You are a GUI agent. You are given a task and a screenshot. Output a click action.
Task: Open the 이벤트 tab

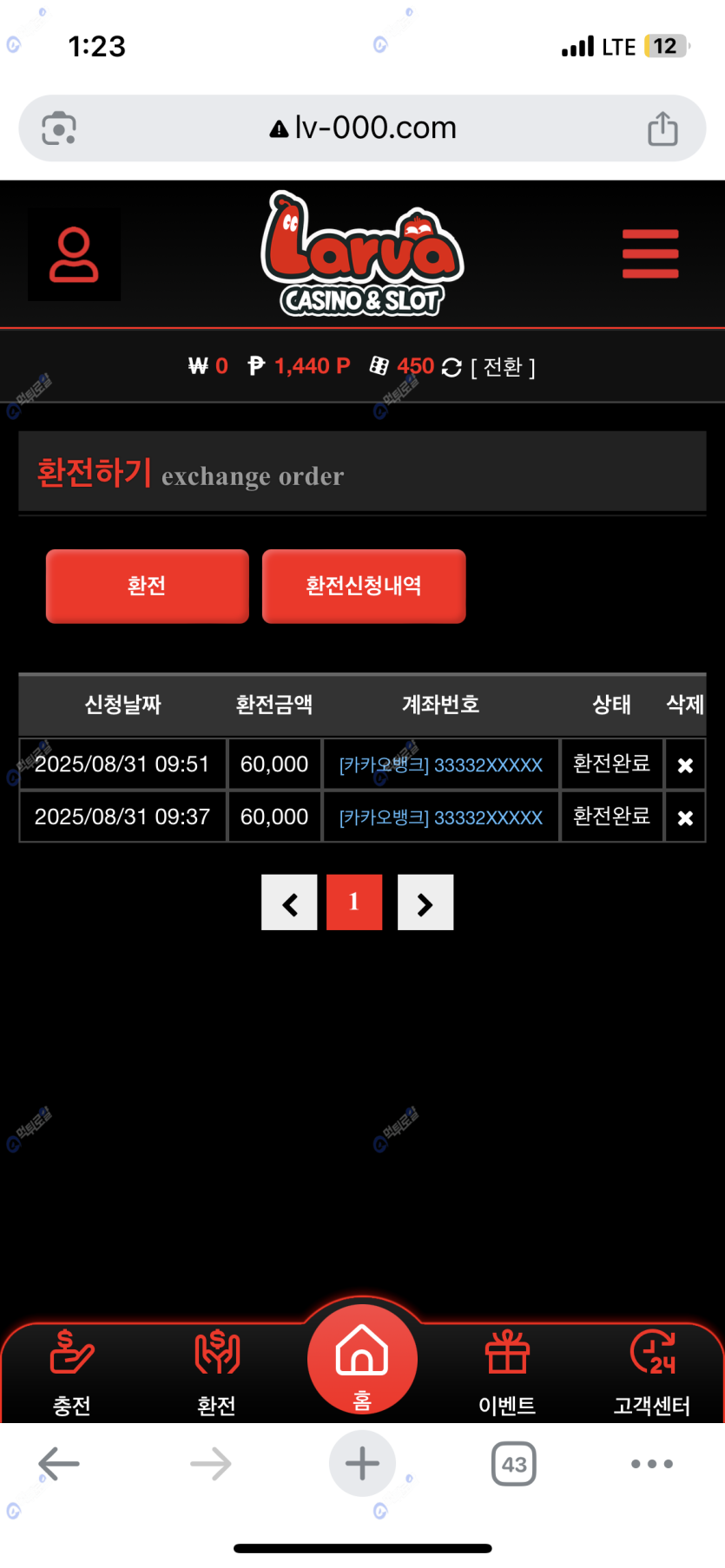(x=507, y=1371)
